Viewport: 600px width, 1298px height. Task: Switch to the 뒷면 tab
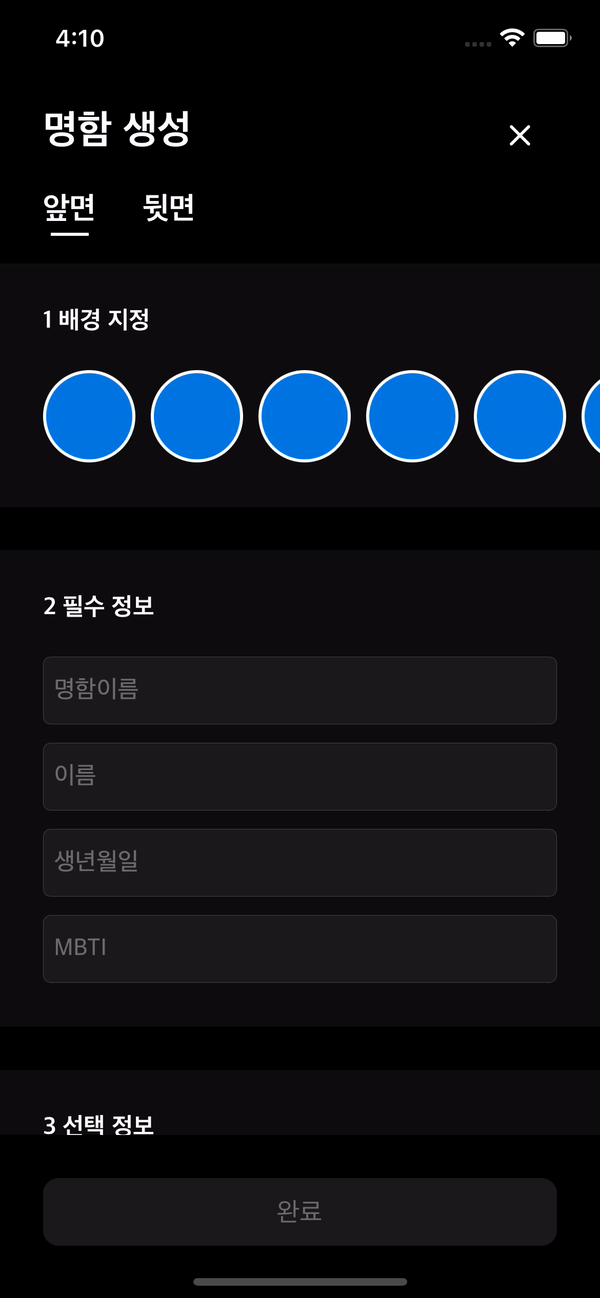click(169, 207)
